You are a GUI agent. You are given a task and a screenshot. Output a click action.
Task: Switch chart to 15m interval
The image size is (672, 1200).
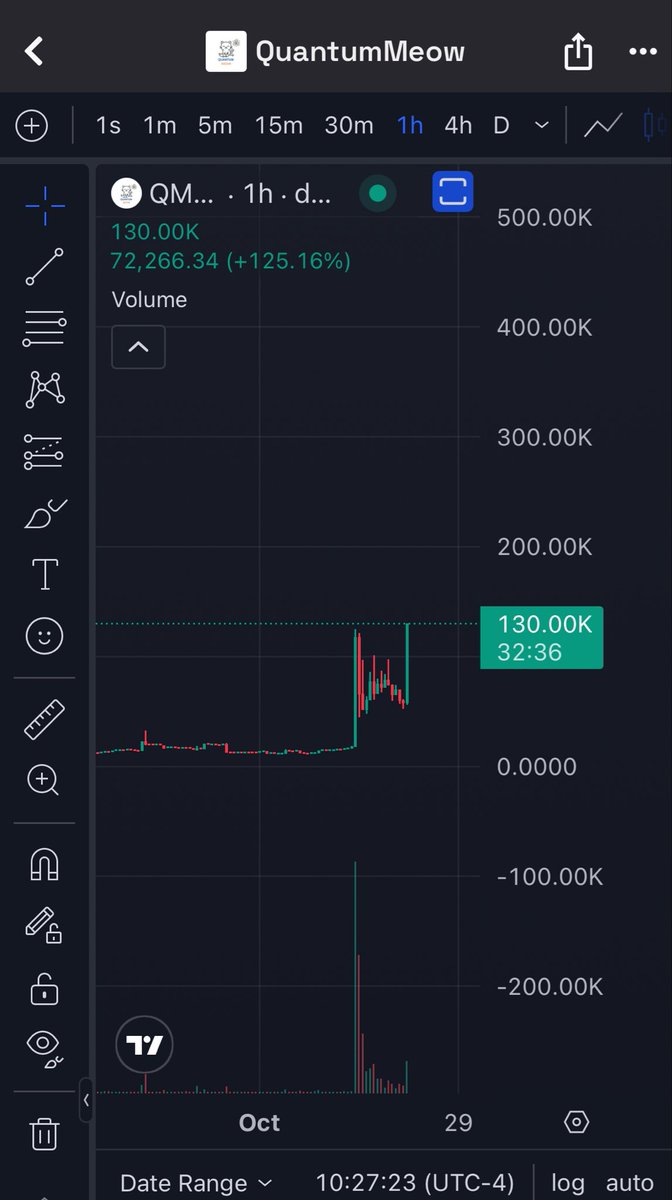(x=278, y=126)
